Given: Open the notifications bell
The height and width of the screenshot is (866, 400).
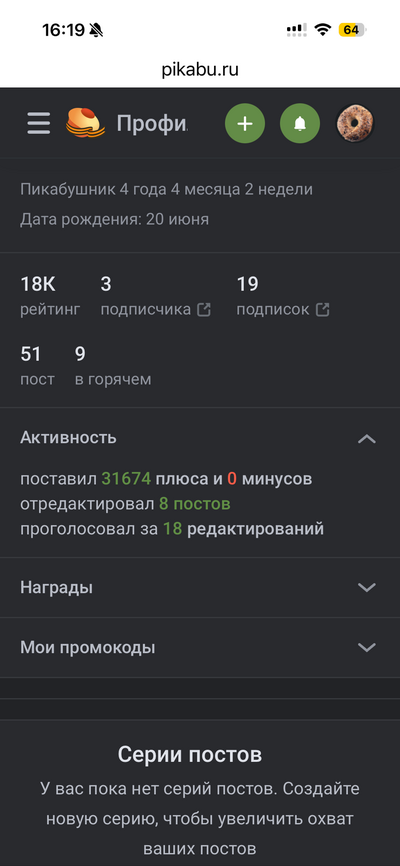Looking at the screenshot, I should pos(300,124).
